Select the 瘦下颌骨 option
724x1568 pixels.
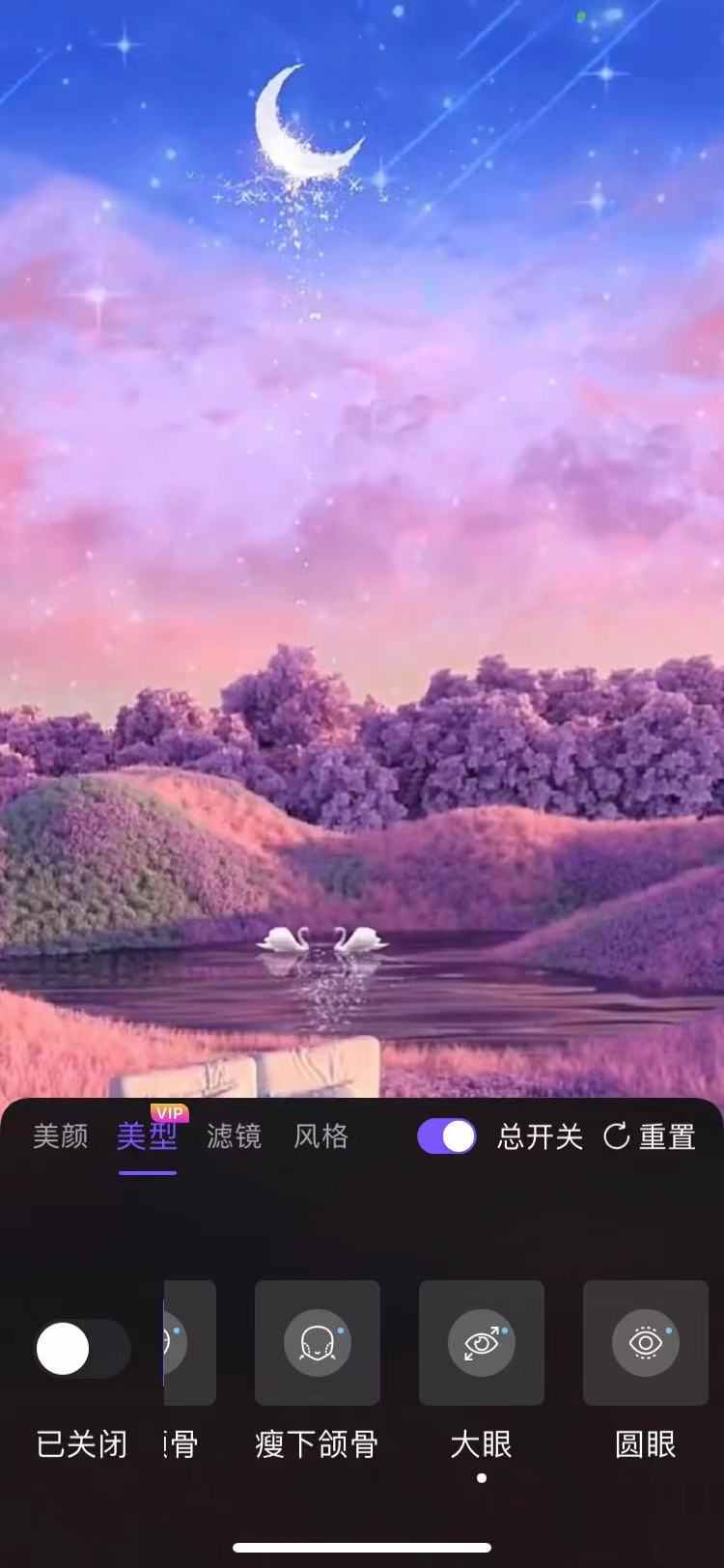[317, 1343]
